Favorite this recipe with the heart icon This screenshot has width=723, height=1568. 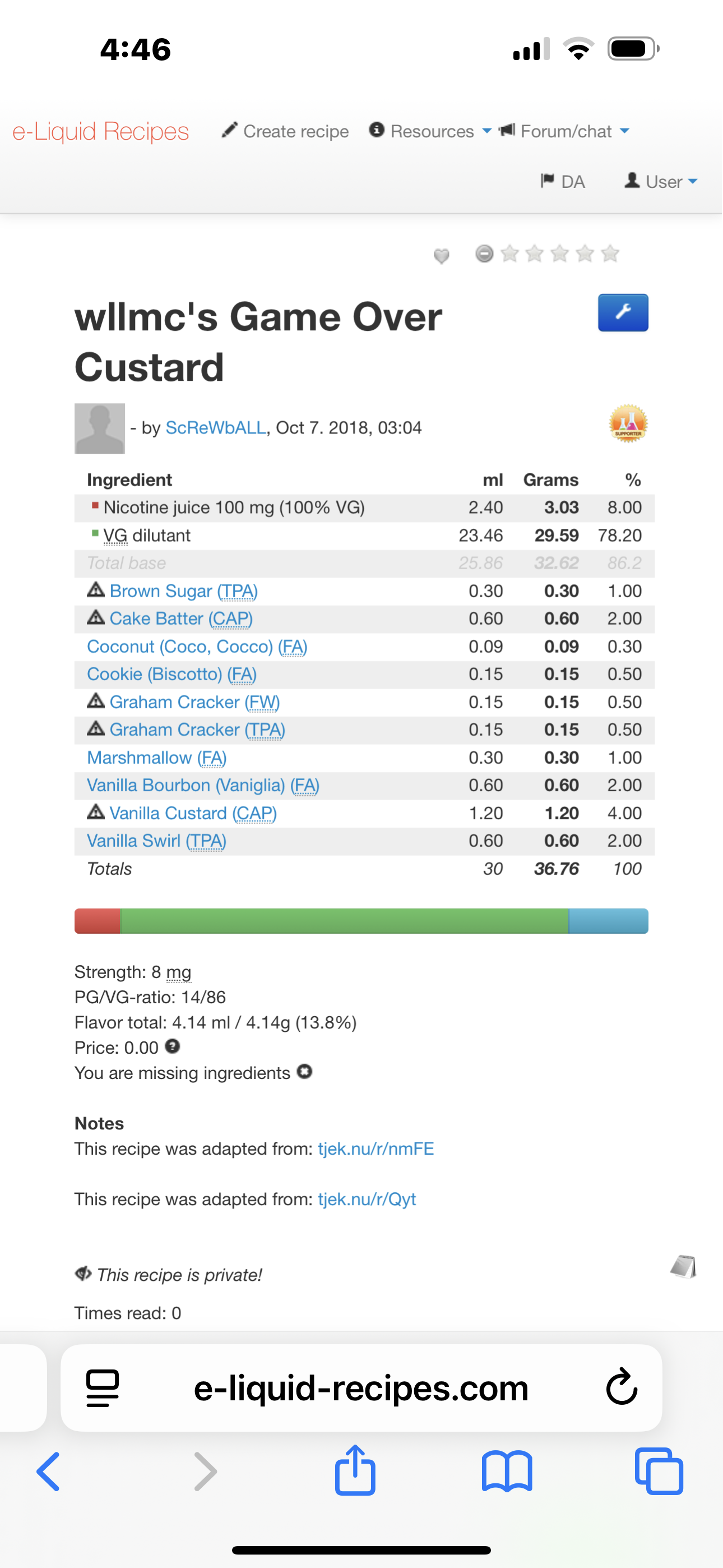click(x=441, y=256)
